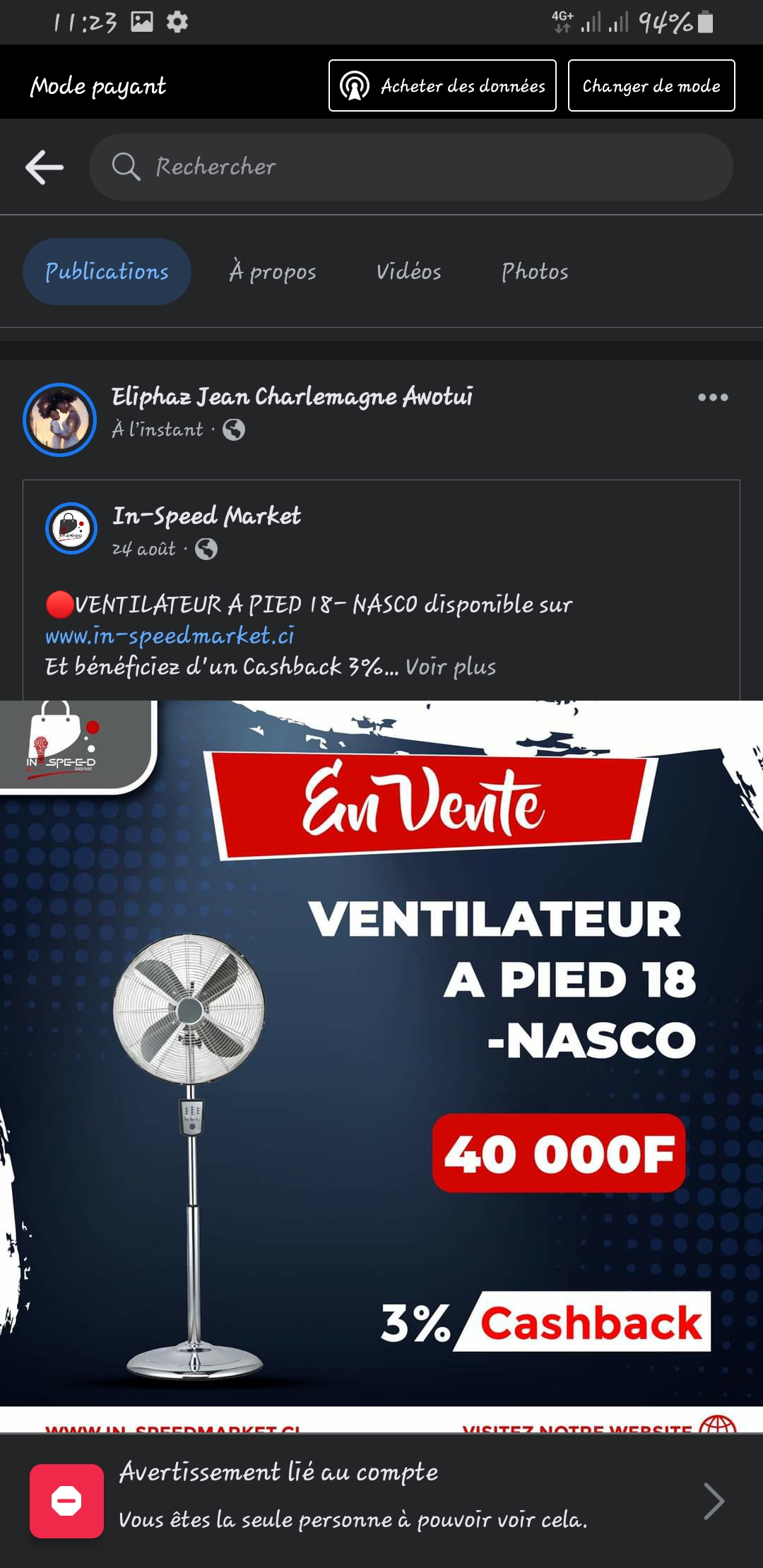763x1568 pixels.
Task: View Eliphaz Jean Charlemagne Awotui's profile name
Action: click(292, 397)
